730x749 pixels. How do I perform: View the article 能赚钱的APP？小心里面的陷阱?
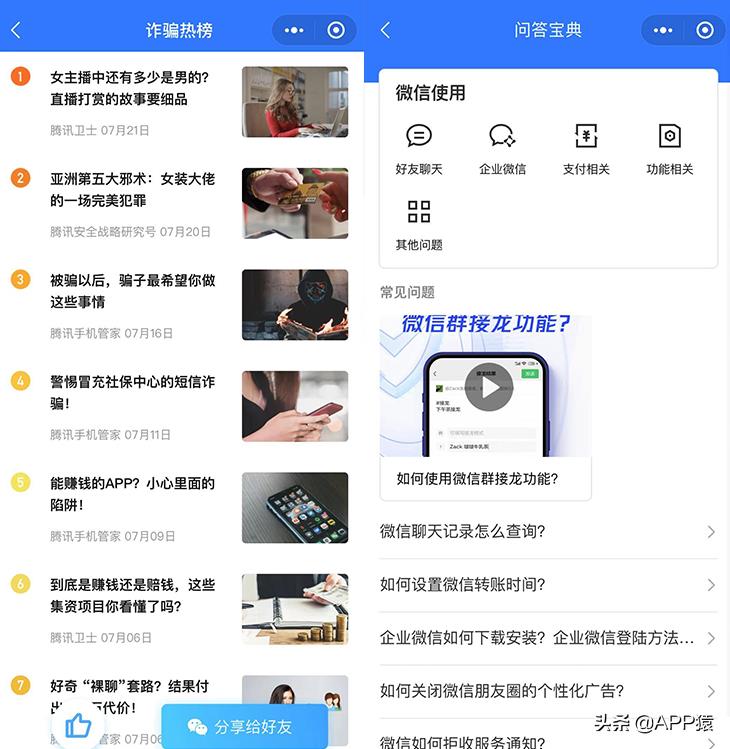coord(132,494)
